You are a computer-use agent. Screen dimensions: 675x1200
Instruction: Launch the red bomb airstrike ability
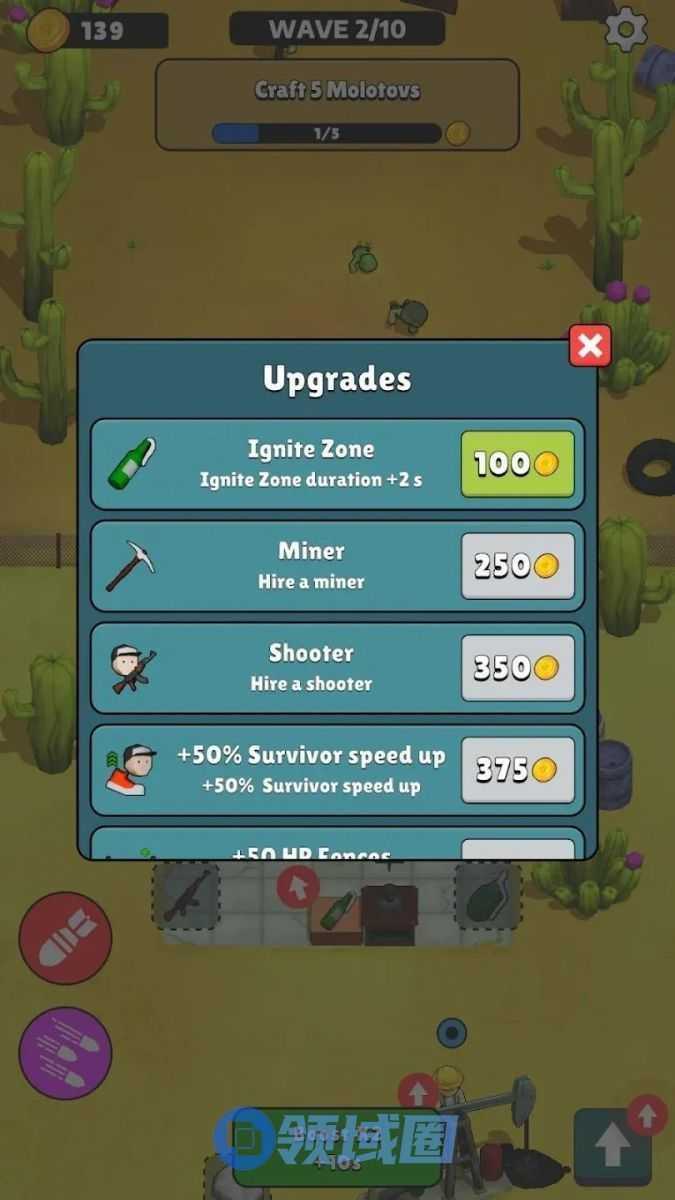click(65, 938)
